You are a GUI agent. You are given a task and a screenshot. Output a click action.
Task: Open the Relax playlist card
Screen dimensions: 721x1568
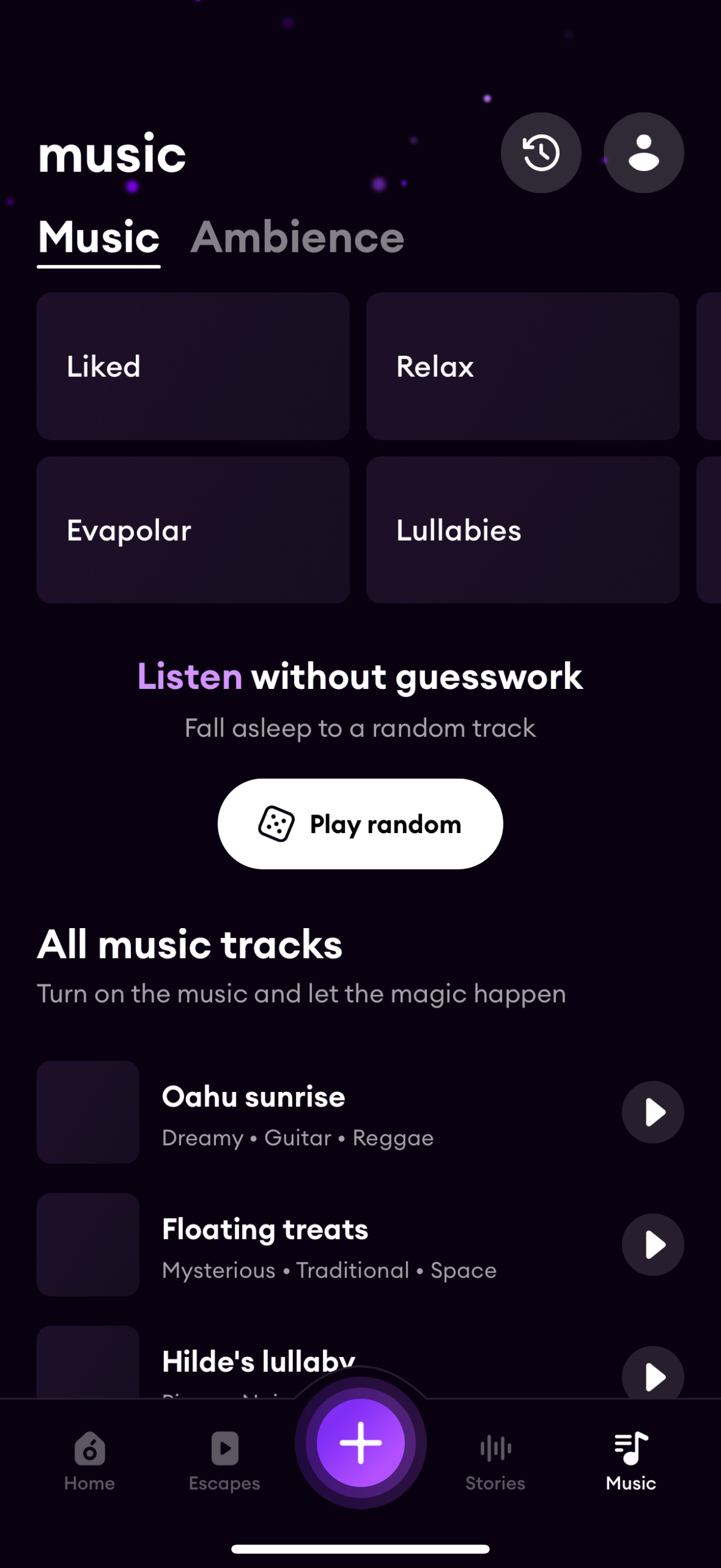coord(522,366)
